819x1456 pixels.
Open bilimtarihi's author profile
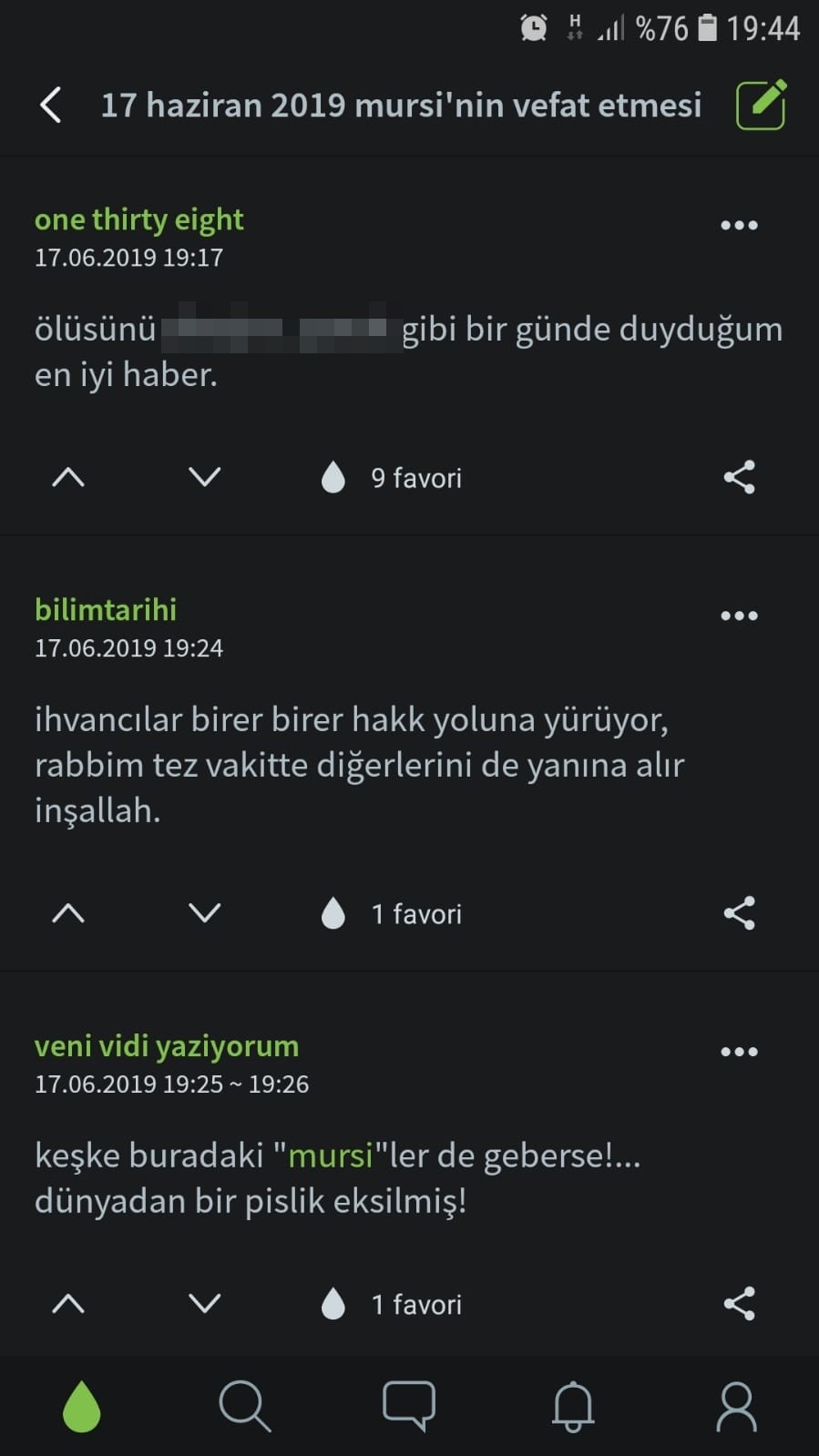[x=106, y=610]
